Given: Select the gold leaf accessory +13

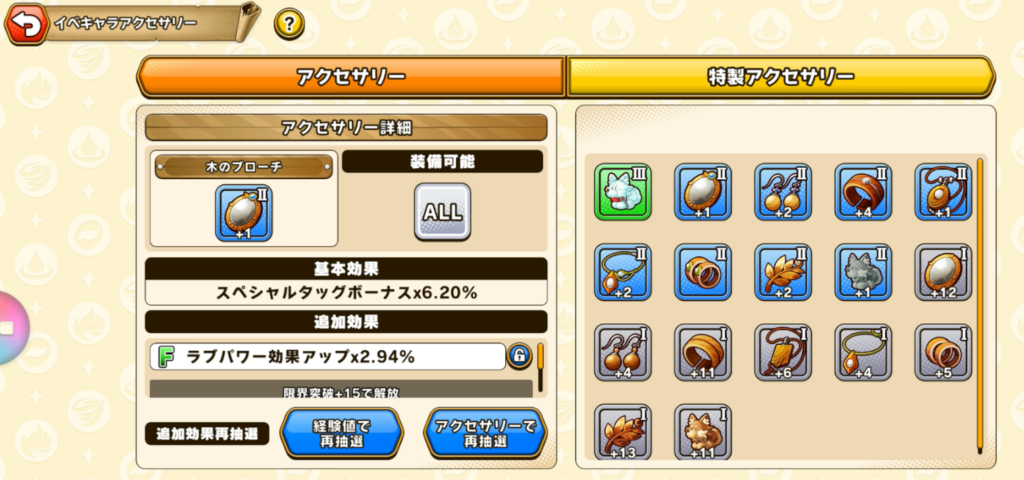Looking at the screenshot, I should pos(623,432).
